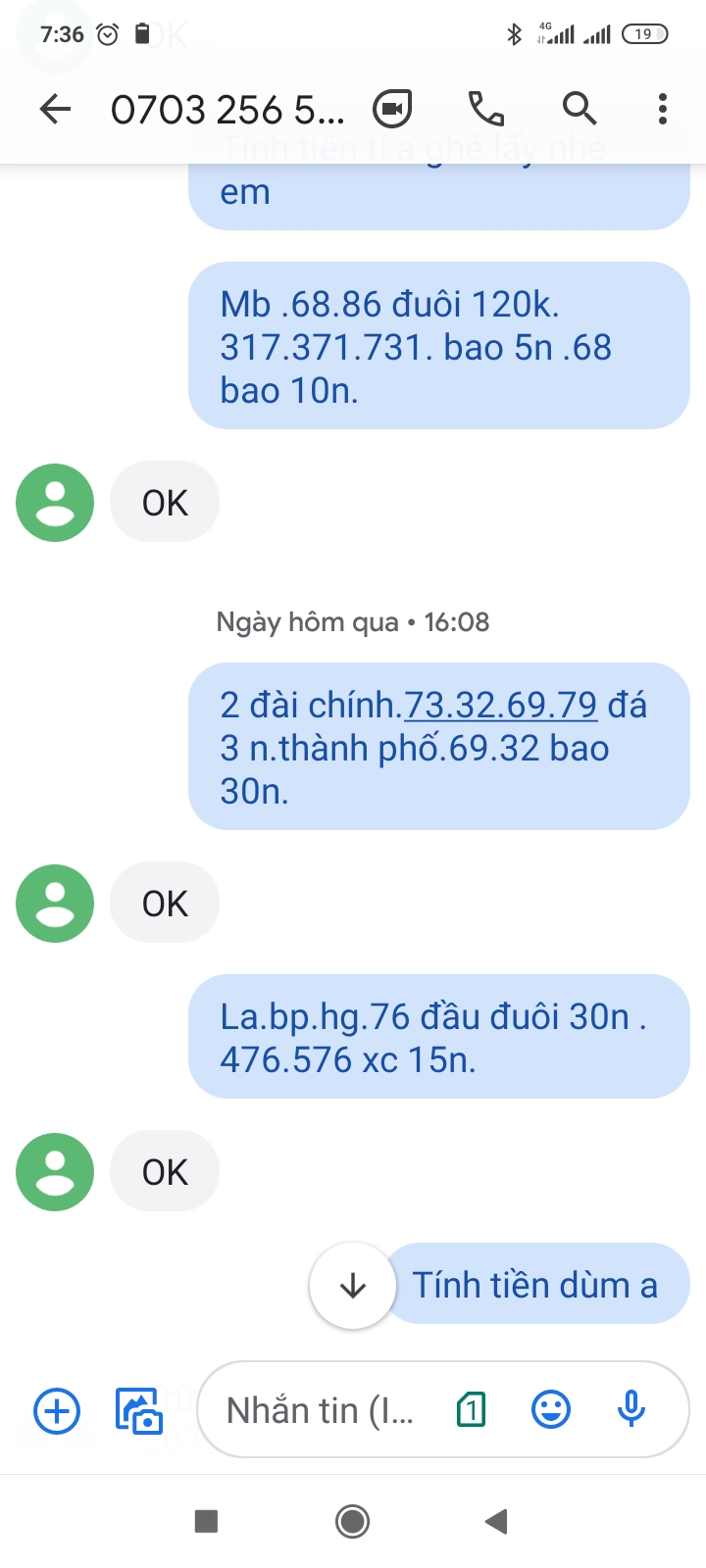Viewport: 706px width, 1568px height.
Task: Record a voice message with the microphone
Action: [631, 1409]
